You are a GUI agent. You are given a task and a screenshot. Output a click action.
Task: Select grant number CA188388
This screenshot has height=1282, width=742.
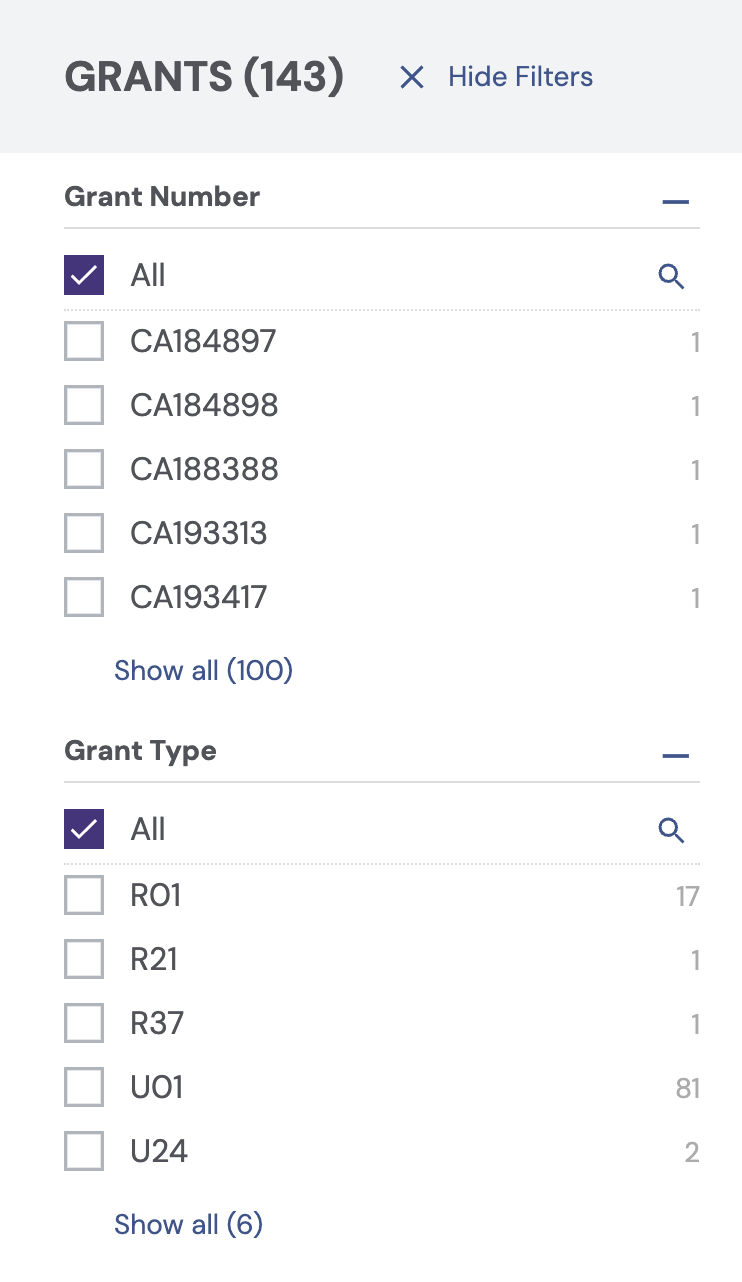[84, 468]
